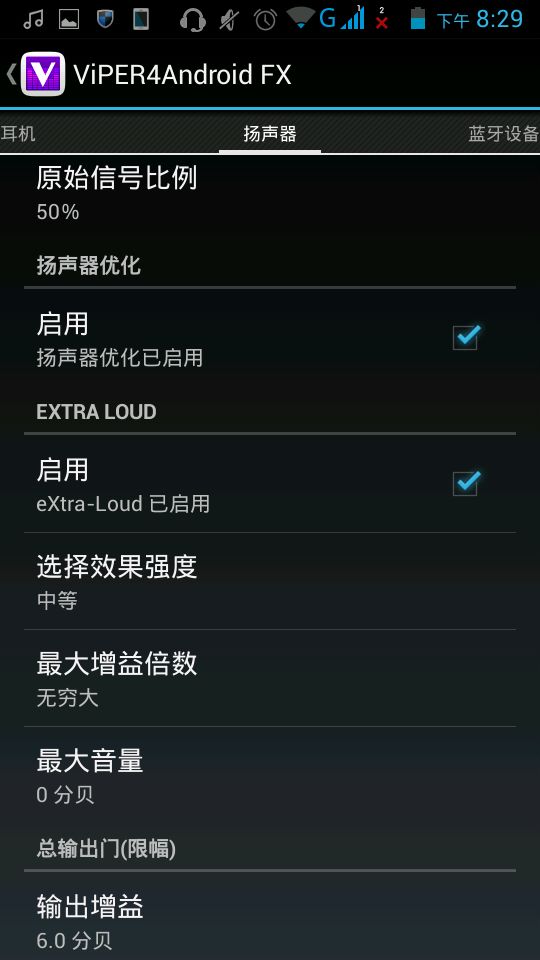Switch to the 耳机 tab
This screenshot has width=540, height=960.
tap(18, 133)
